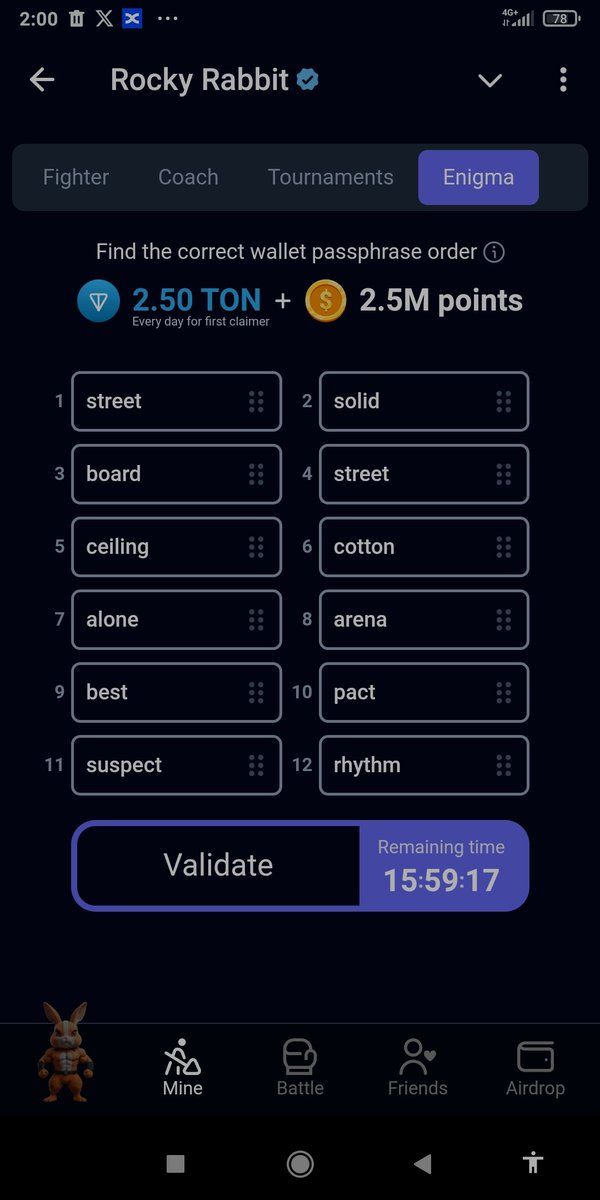Tap the system home button
This screenshot has width=600, height=1200.
click(299, 1163)
